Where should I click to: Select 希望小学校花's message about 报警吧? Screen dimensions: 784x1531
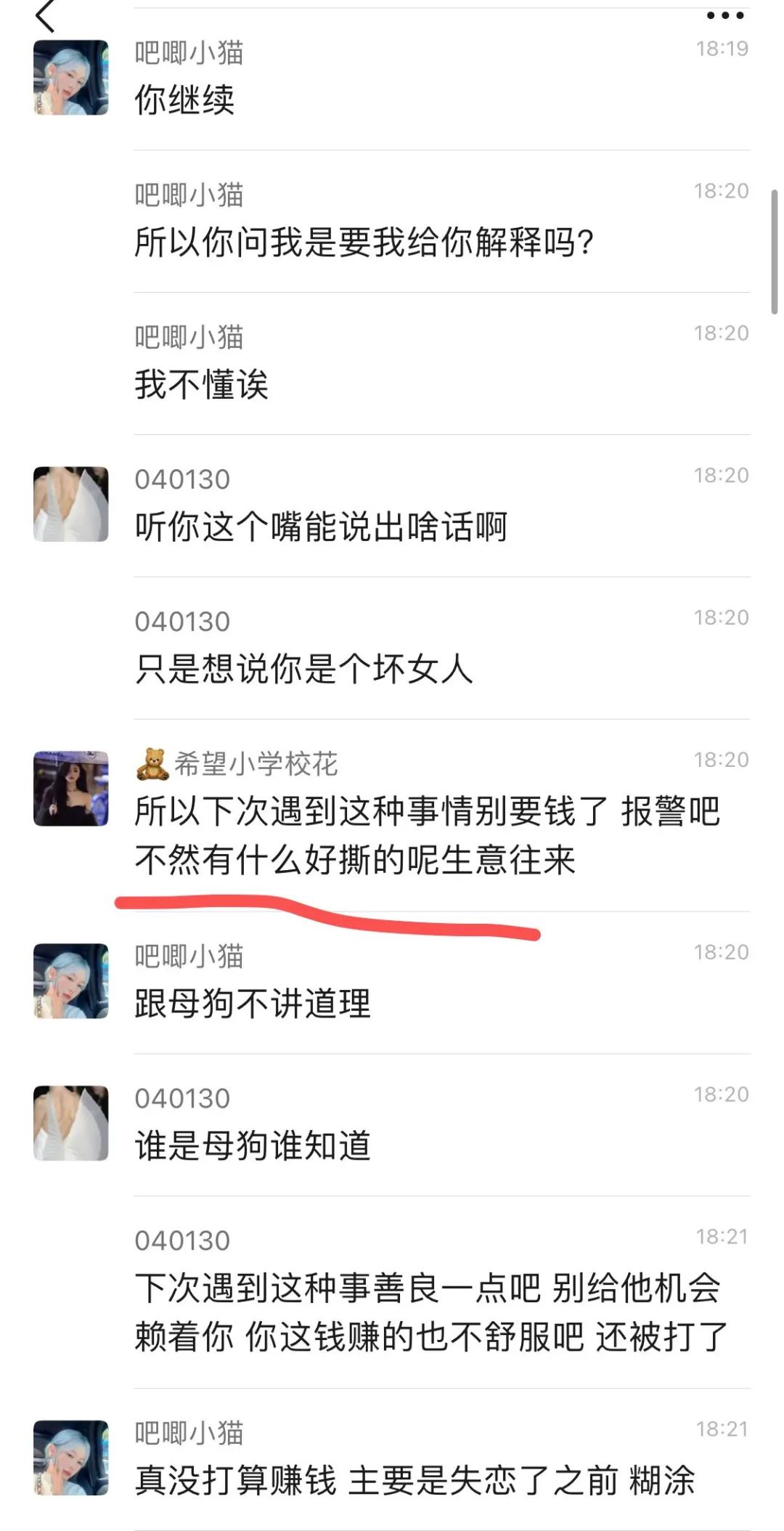click(x=427, y=835)
